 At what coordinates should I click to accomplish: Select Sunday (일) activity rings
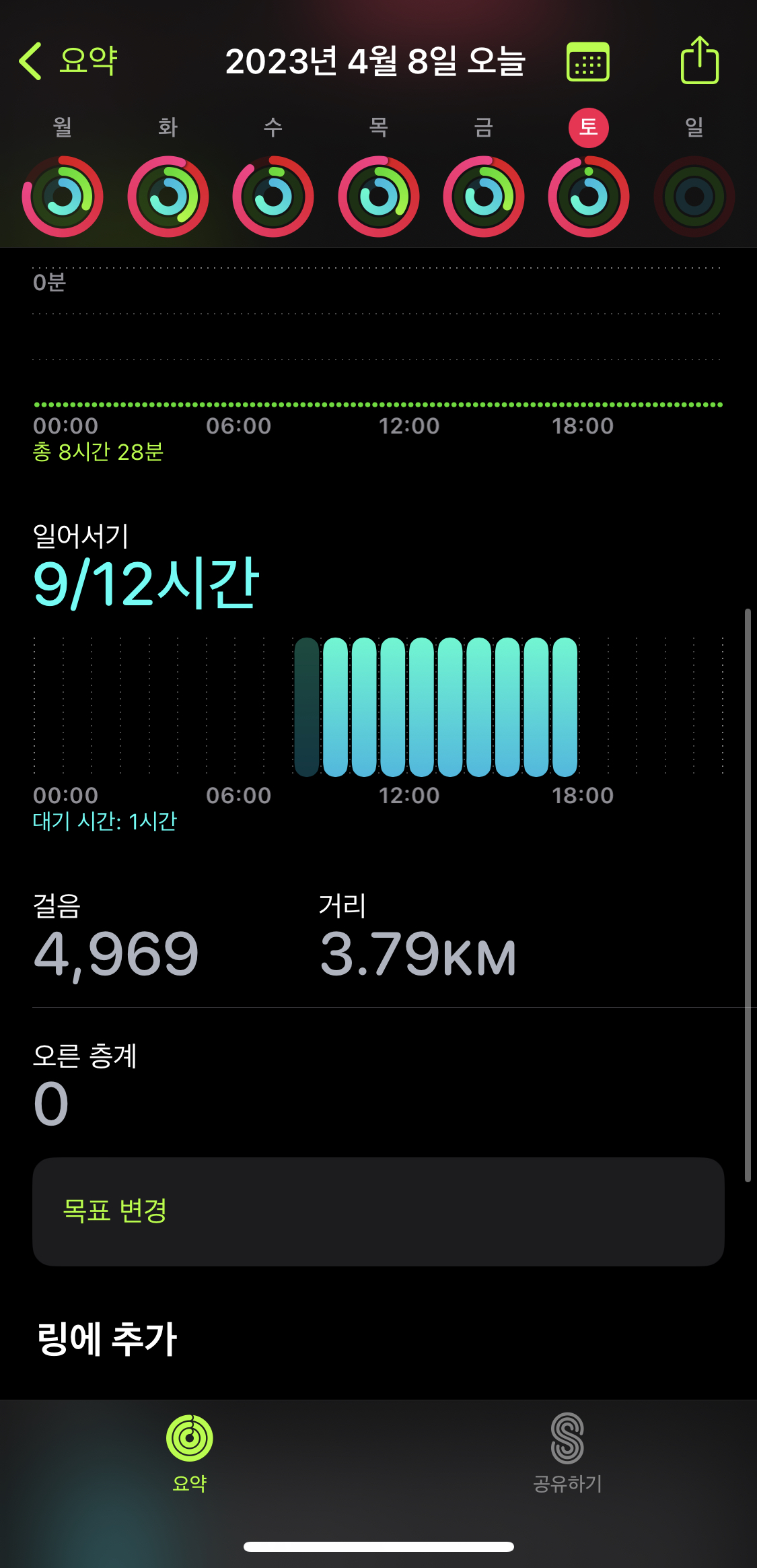coord(694,196)
